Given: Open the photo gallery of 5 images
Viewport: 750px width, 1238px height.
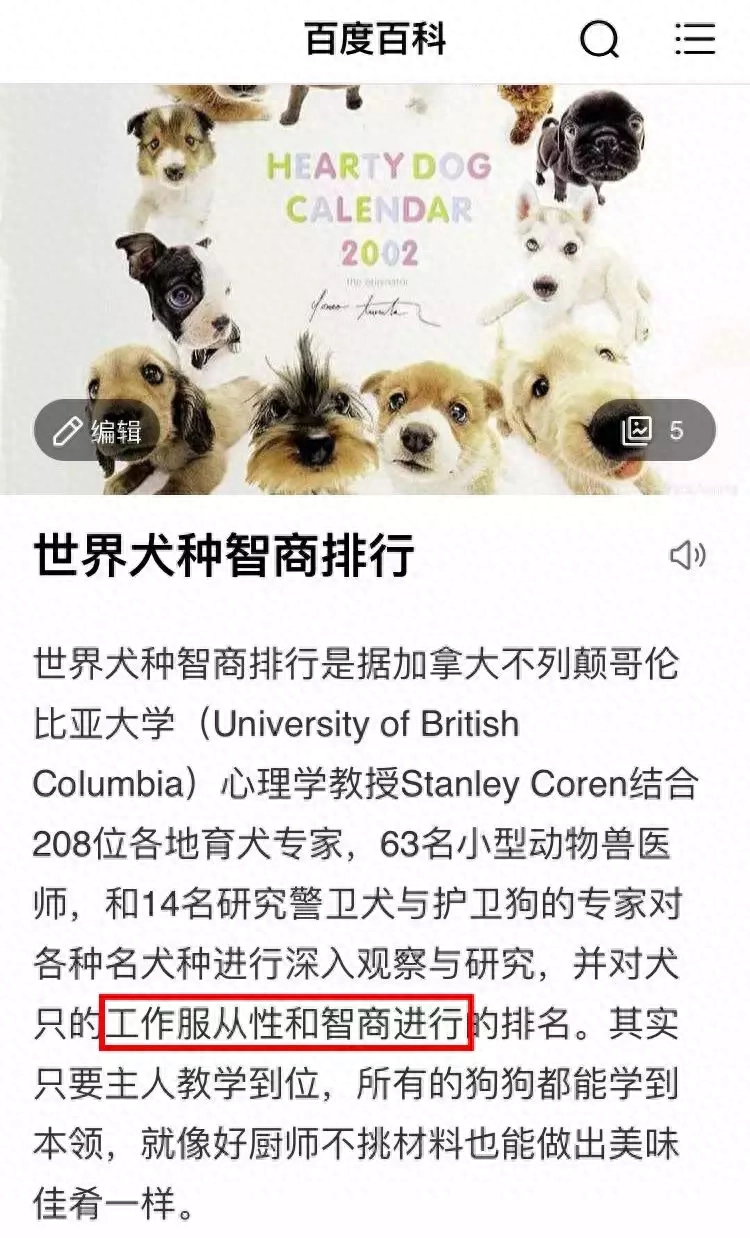Looking at the screenshot, I should [x=653, y=431].
